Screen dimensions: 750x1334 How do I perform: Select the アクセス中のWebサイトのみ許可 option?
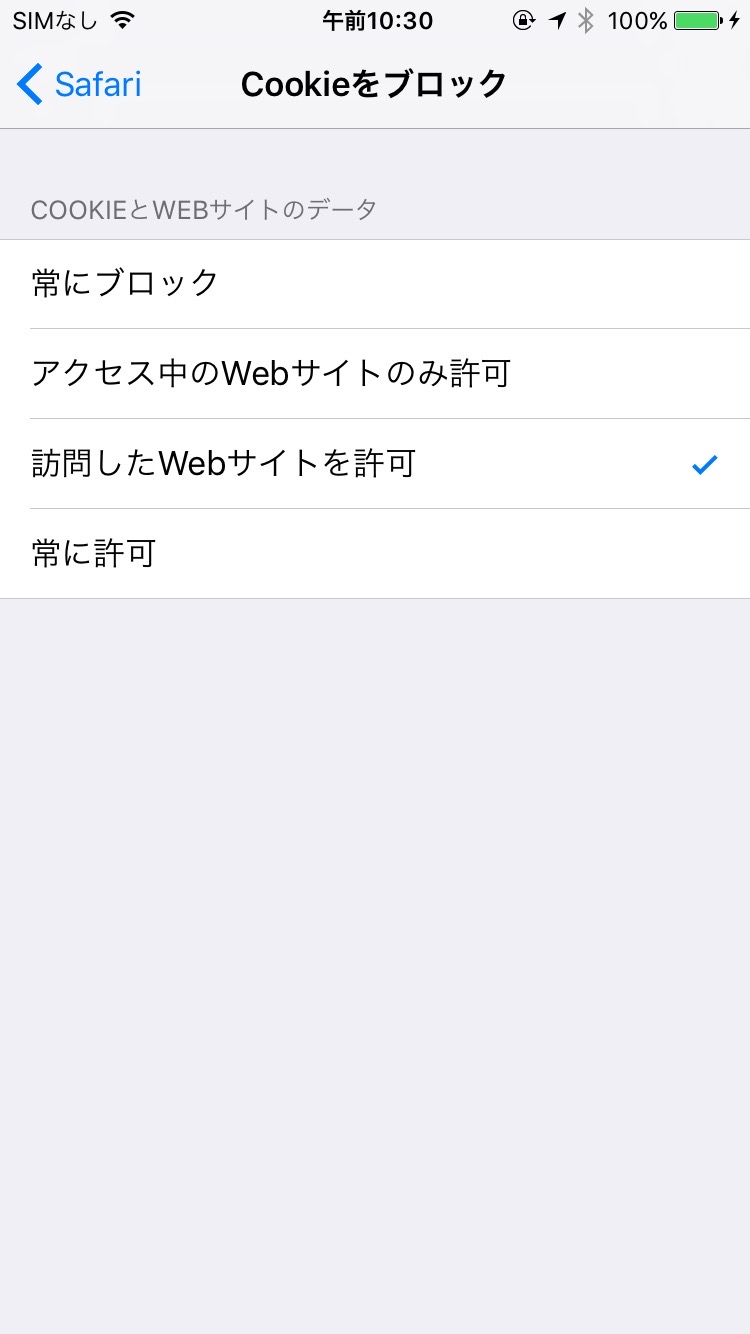(x=375, y=373)
